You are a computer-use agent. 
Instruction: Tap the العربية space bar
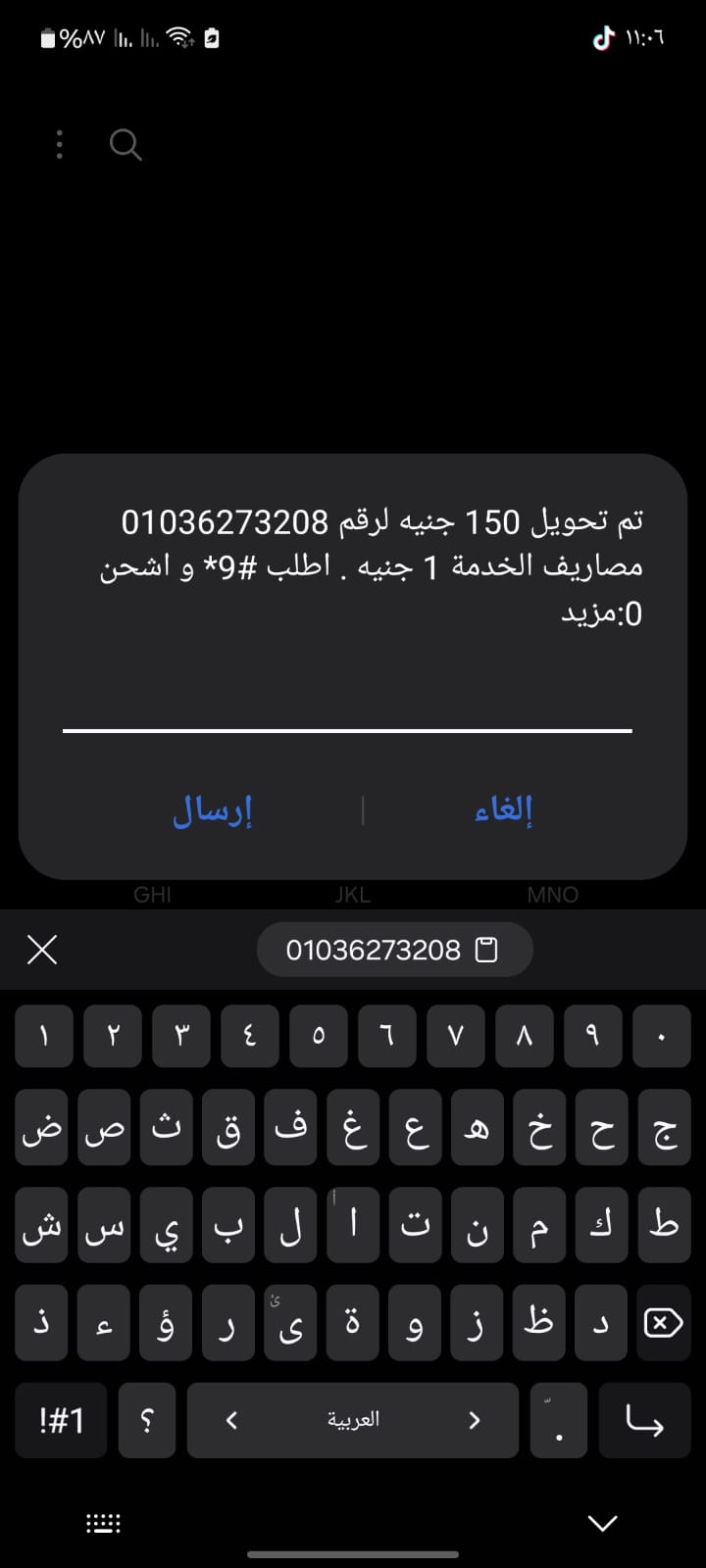click(x=353, y=1420)
